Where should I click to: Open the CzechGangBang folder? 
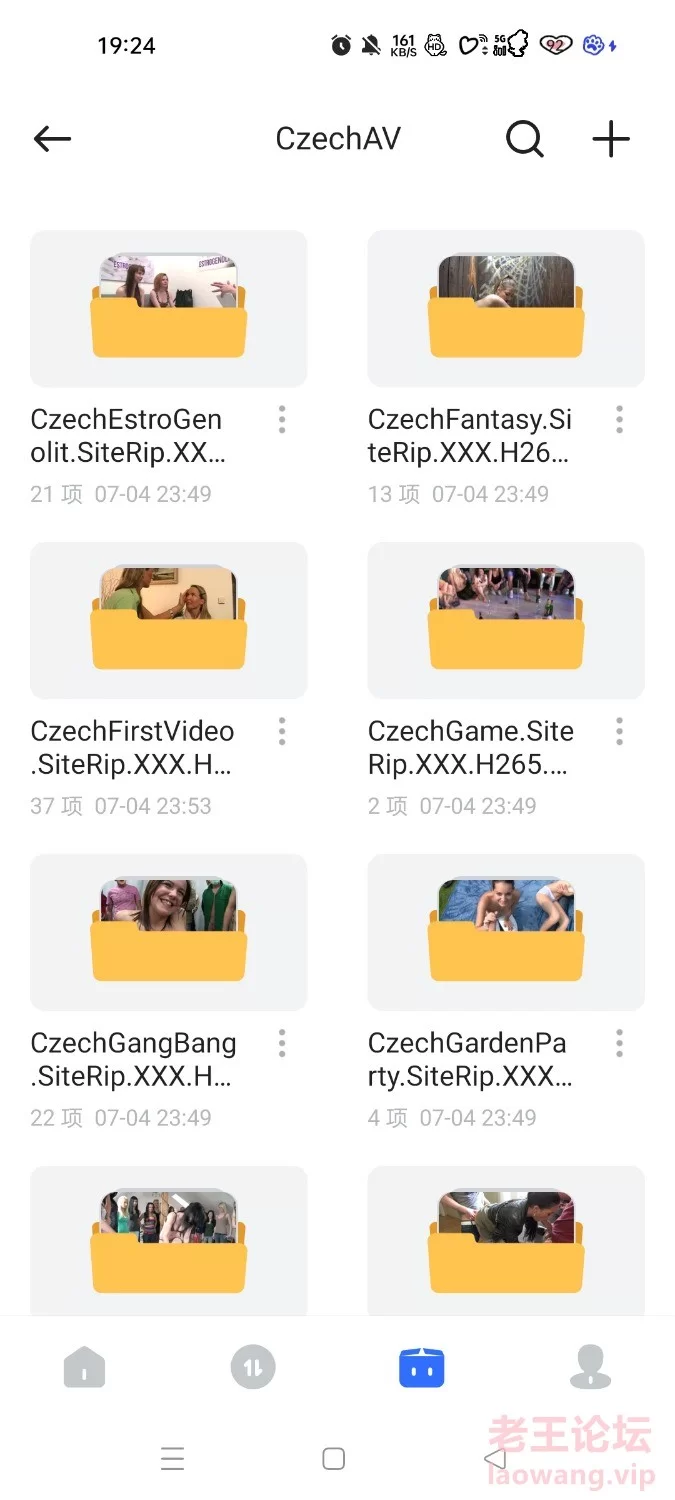[168, 933]
